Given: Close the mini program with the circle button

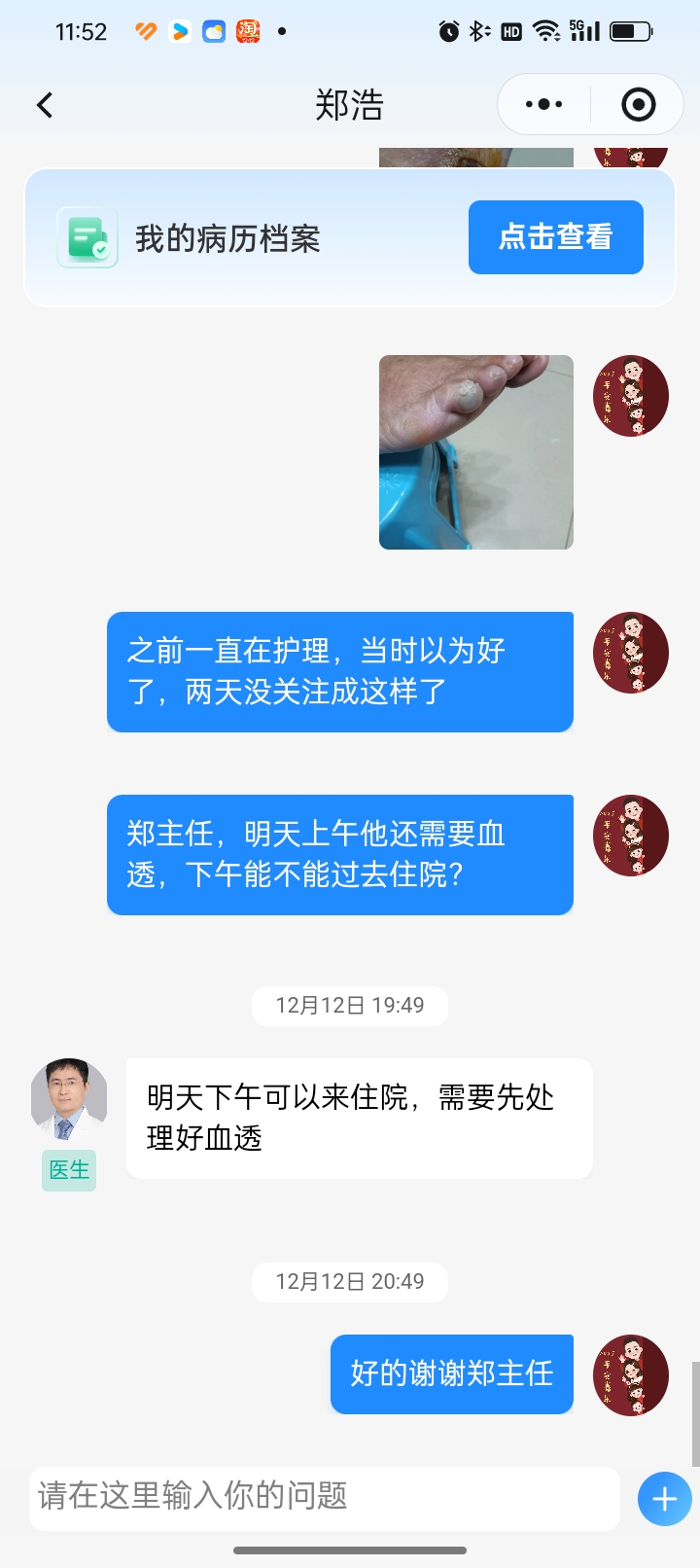Looking at the screenshot, I should tap(638, 105).
